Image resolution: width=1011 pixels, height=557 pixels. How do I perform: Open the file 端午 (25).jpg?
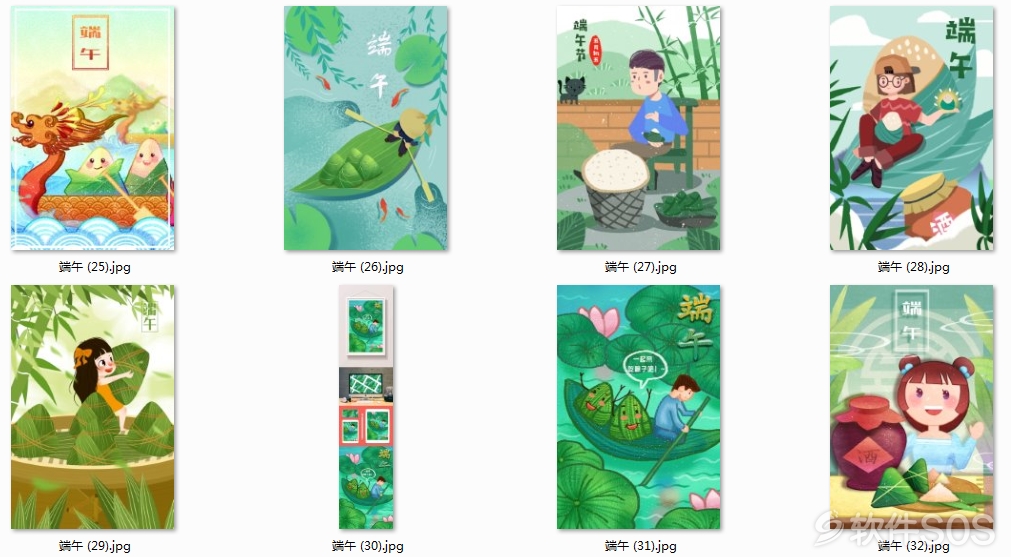click(92, 129)
